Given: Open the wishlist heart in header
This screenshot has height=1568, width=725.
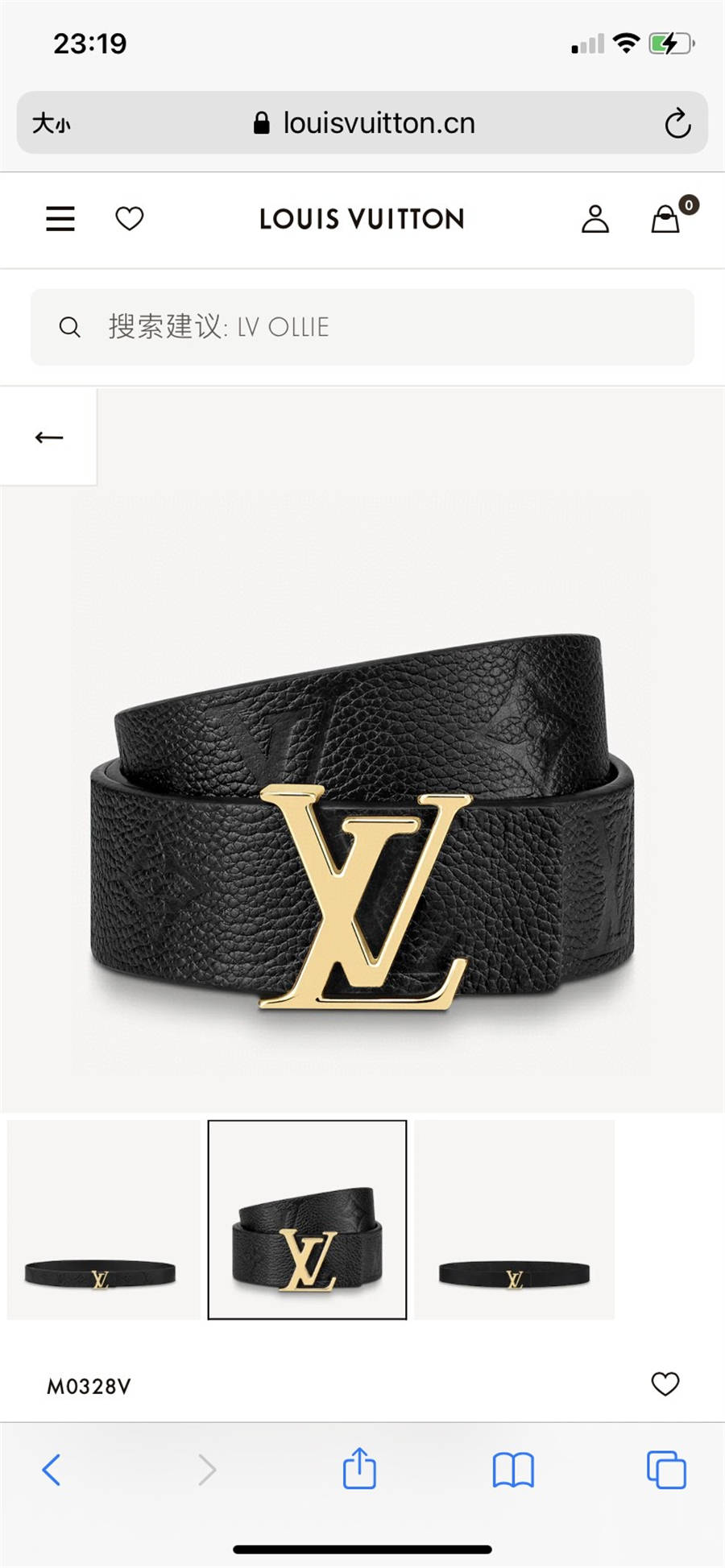Looking at the screenshot, I should point(130,218).
